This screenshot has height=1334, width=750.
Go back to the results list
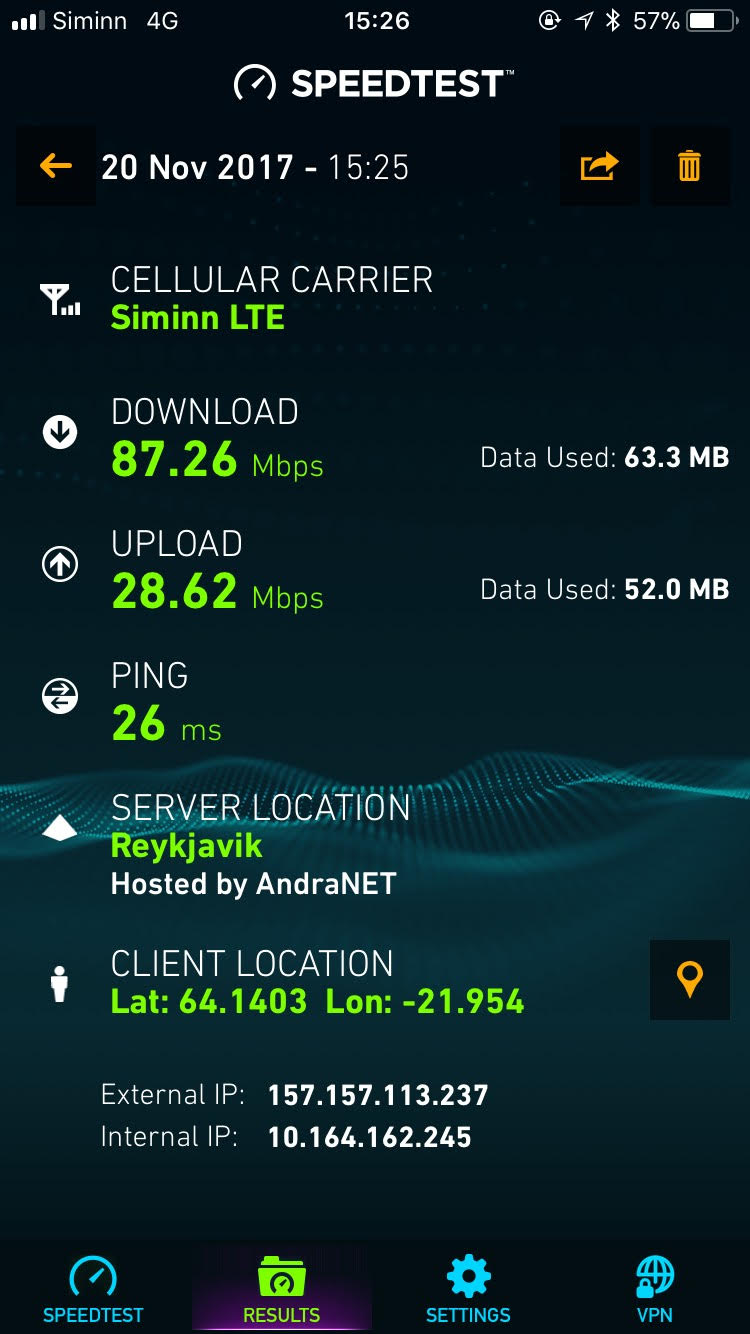(56, 166)
